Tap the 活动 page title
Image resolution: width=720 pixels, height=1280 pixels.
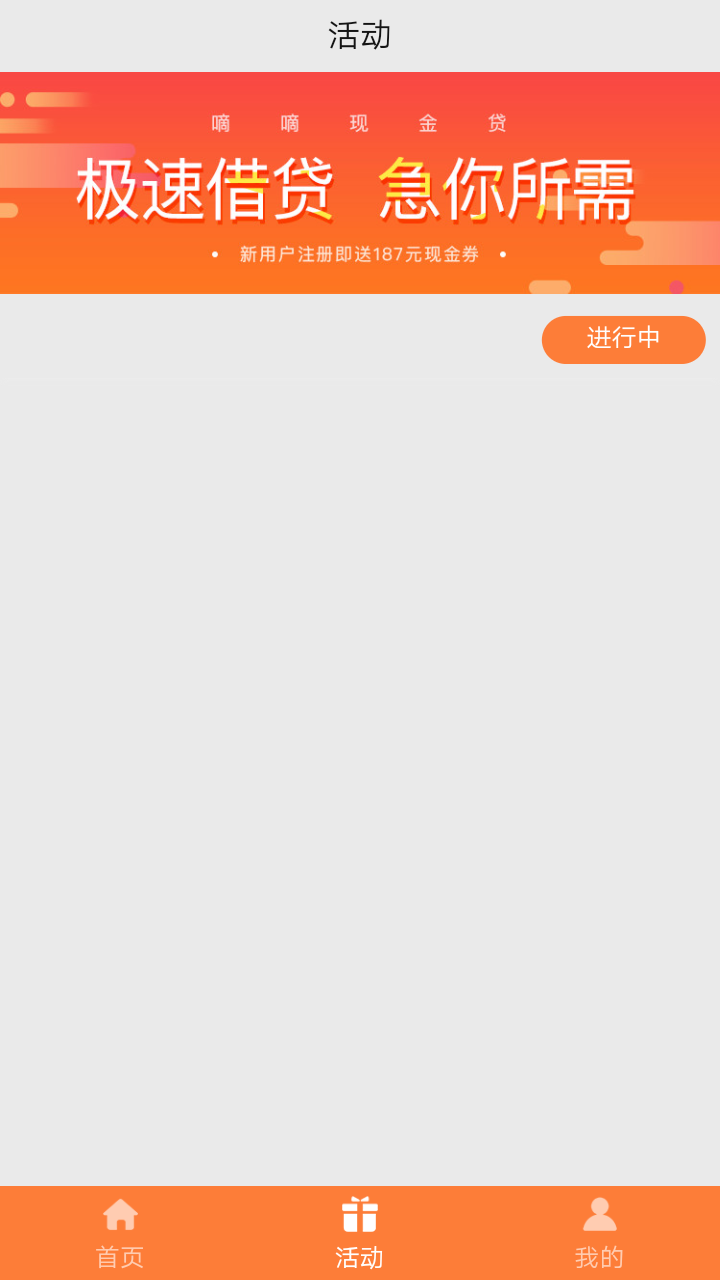(359, 35)
